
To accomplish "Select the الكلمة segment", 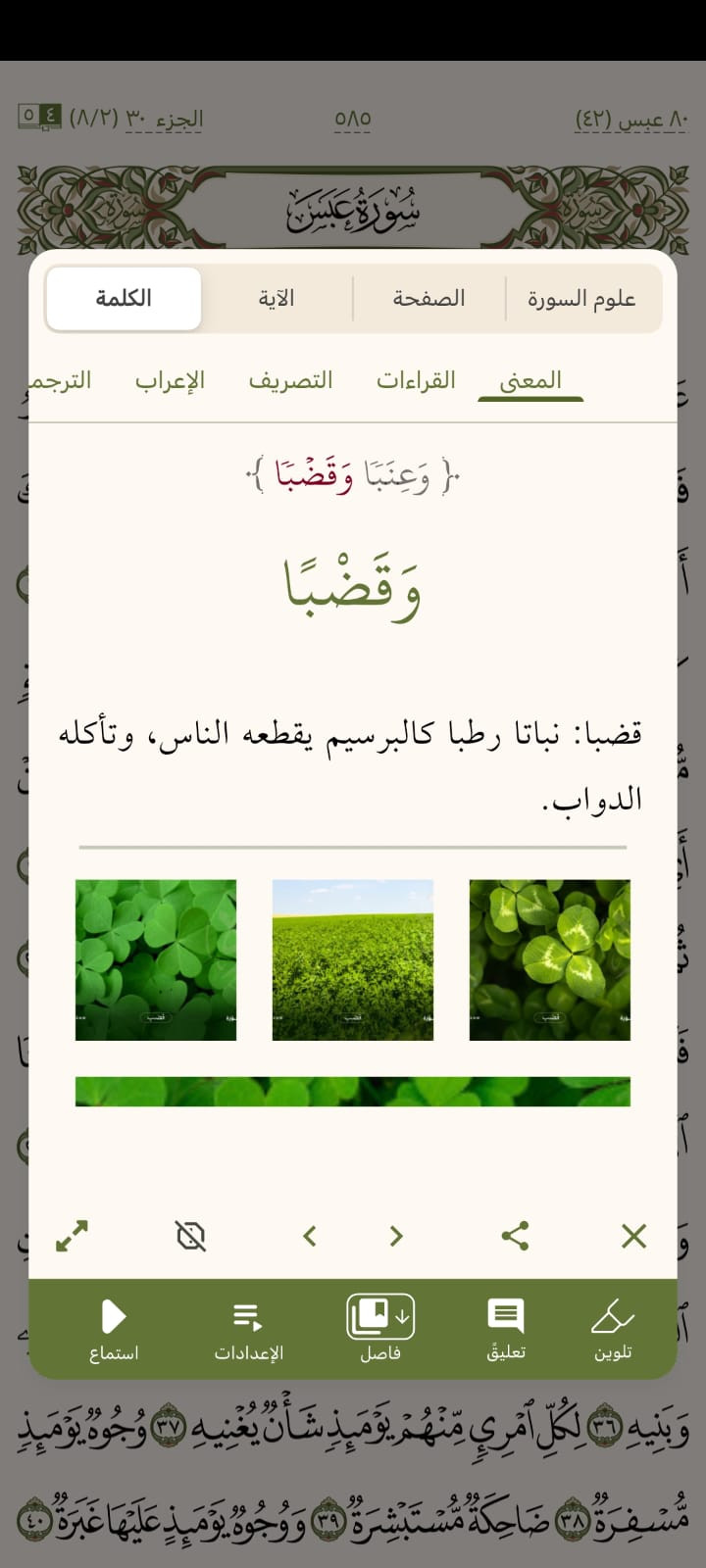I will (124, 299).
